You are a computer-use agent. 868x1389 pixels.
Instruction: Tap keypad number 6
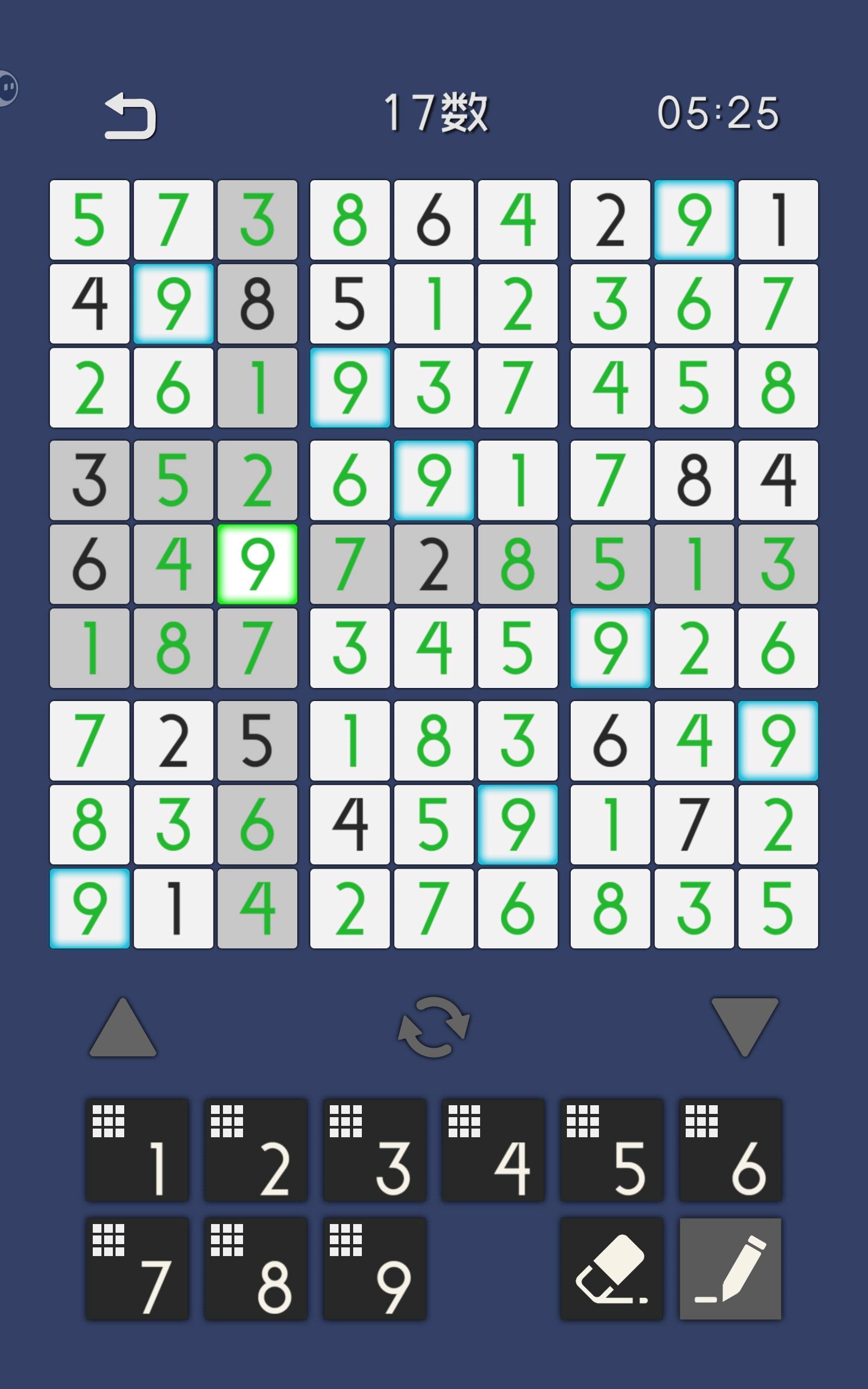730,1150
